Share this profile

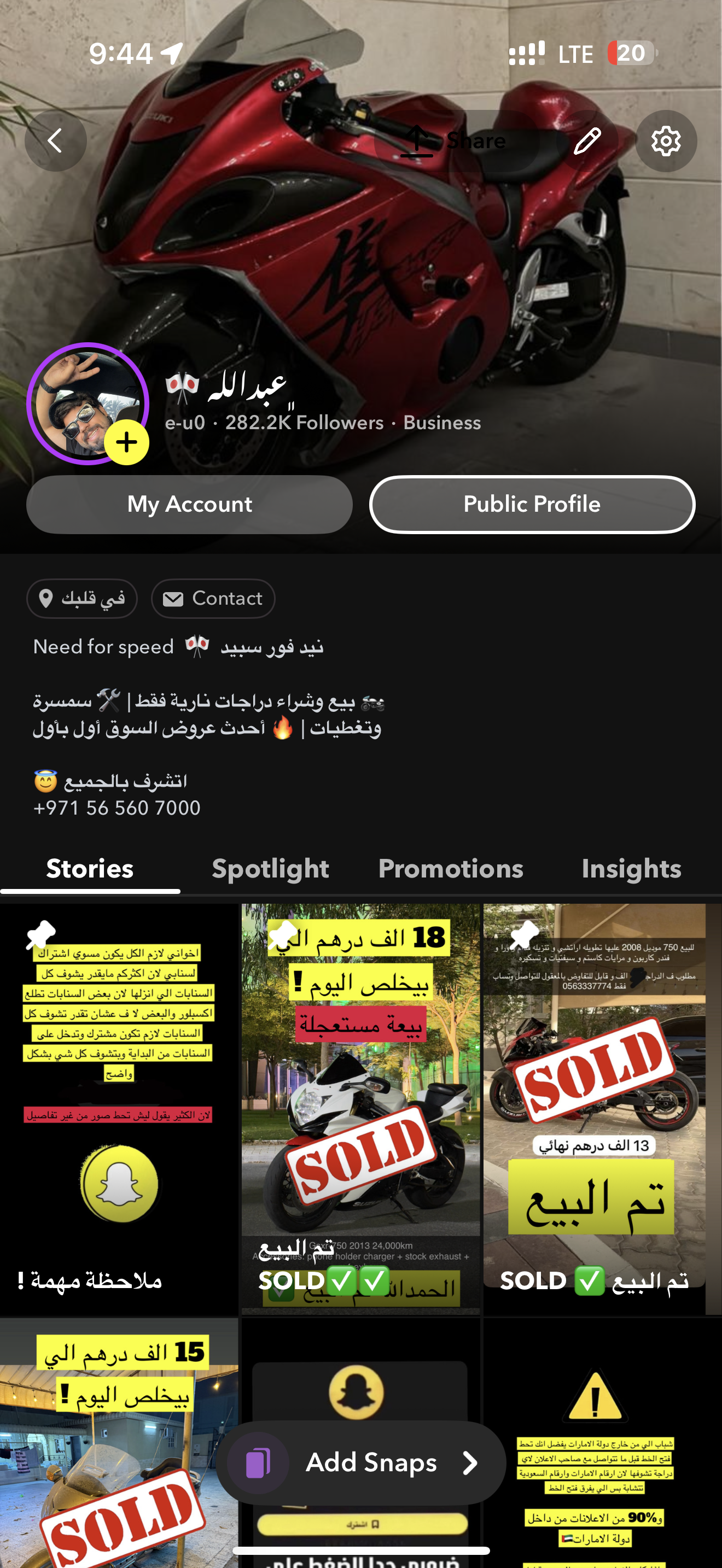pos(456,141)
